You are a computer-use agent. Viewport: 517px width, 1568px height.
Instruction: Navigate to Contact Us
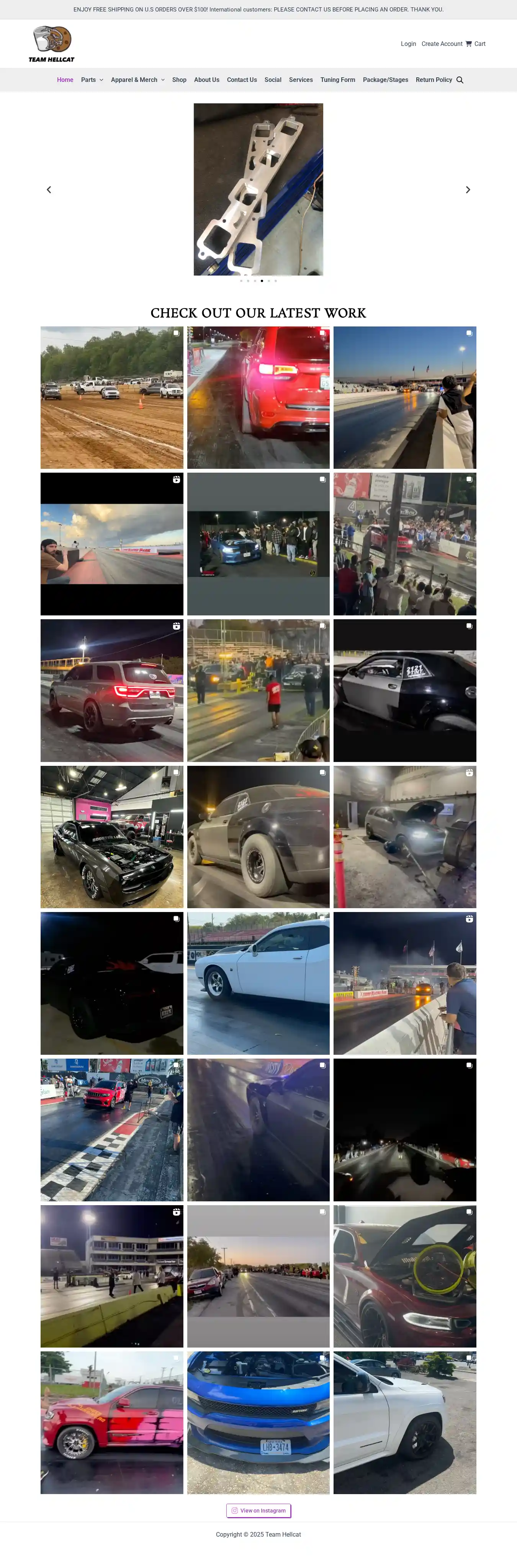242,80
